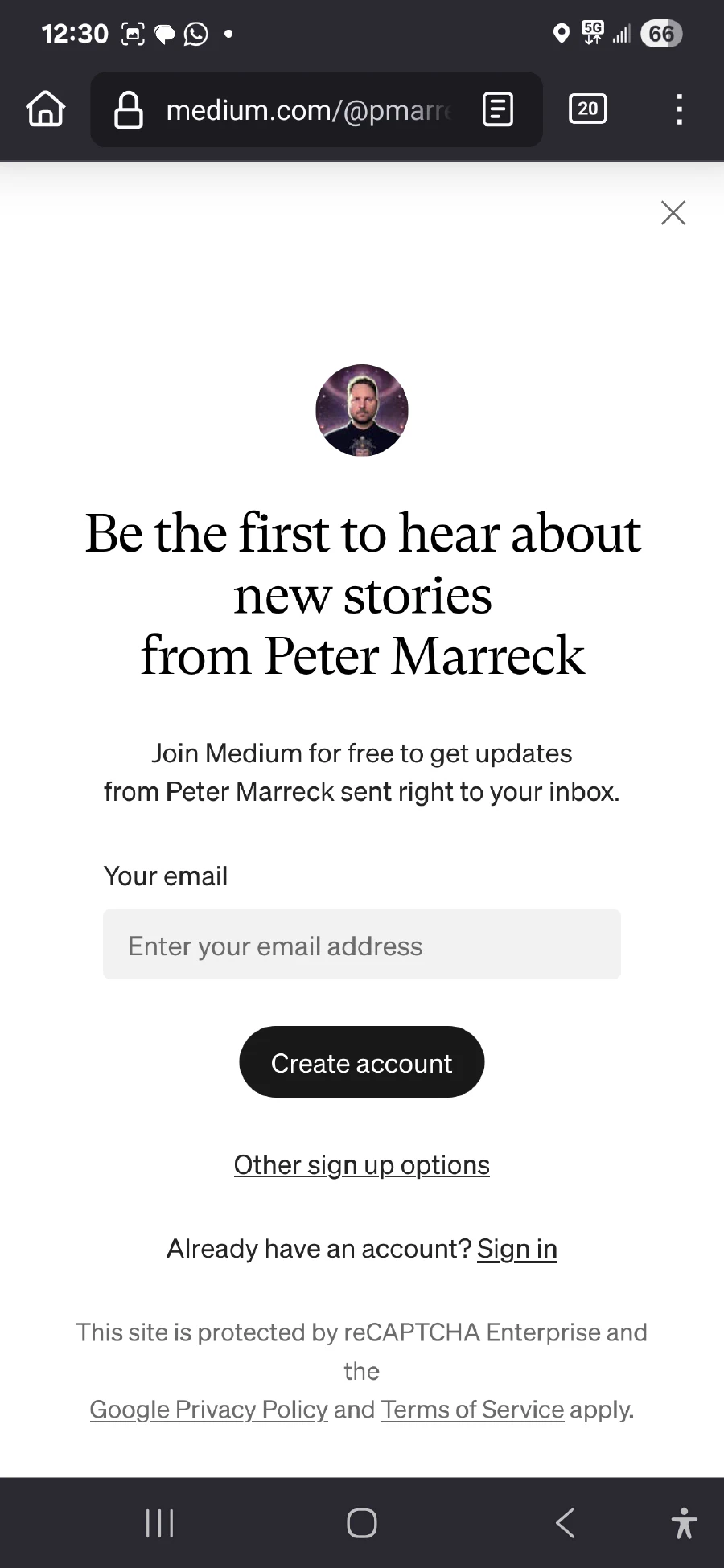Tap the email address input field

[x=361, y=945]
